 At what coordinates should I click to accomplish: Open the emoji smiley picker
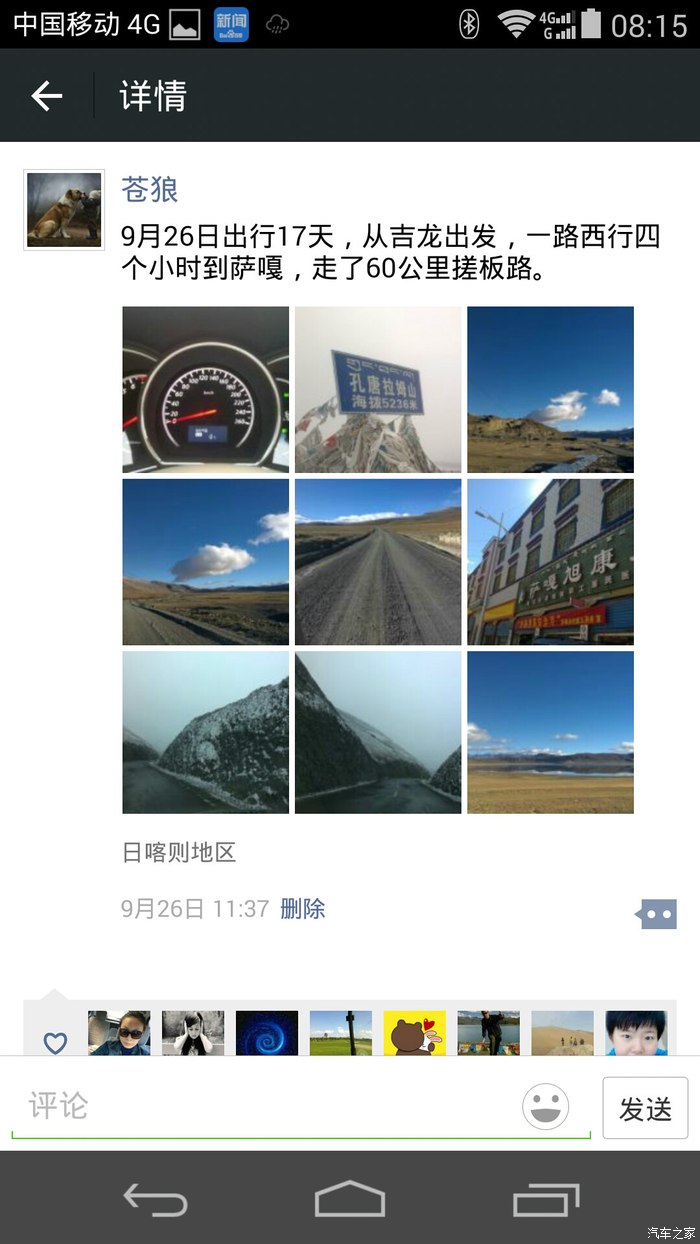click(546, 1107)
